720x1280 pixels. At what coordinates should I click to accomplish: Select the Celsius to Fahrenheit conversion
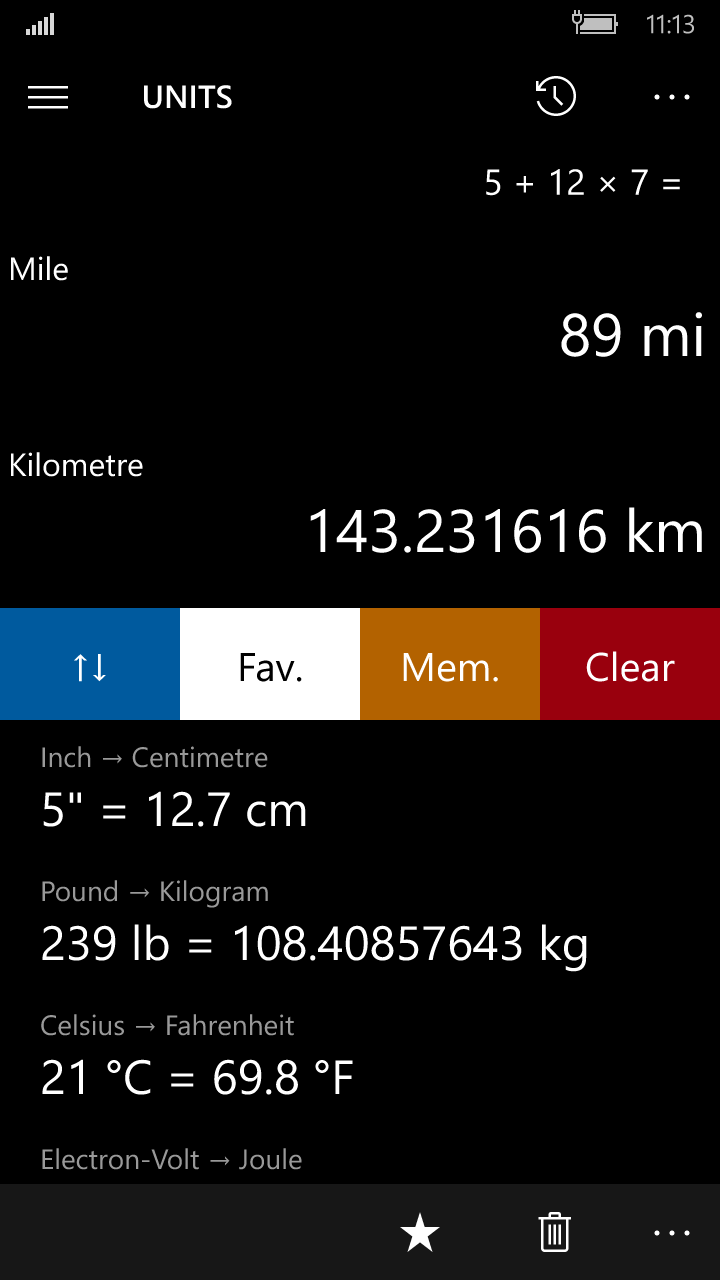[x=195, y=1053]
